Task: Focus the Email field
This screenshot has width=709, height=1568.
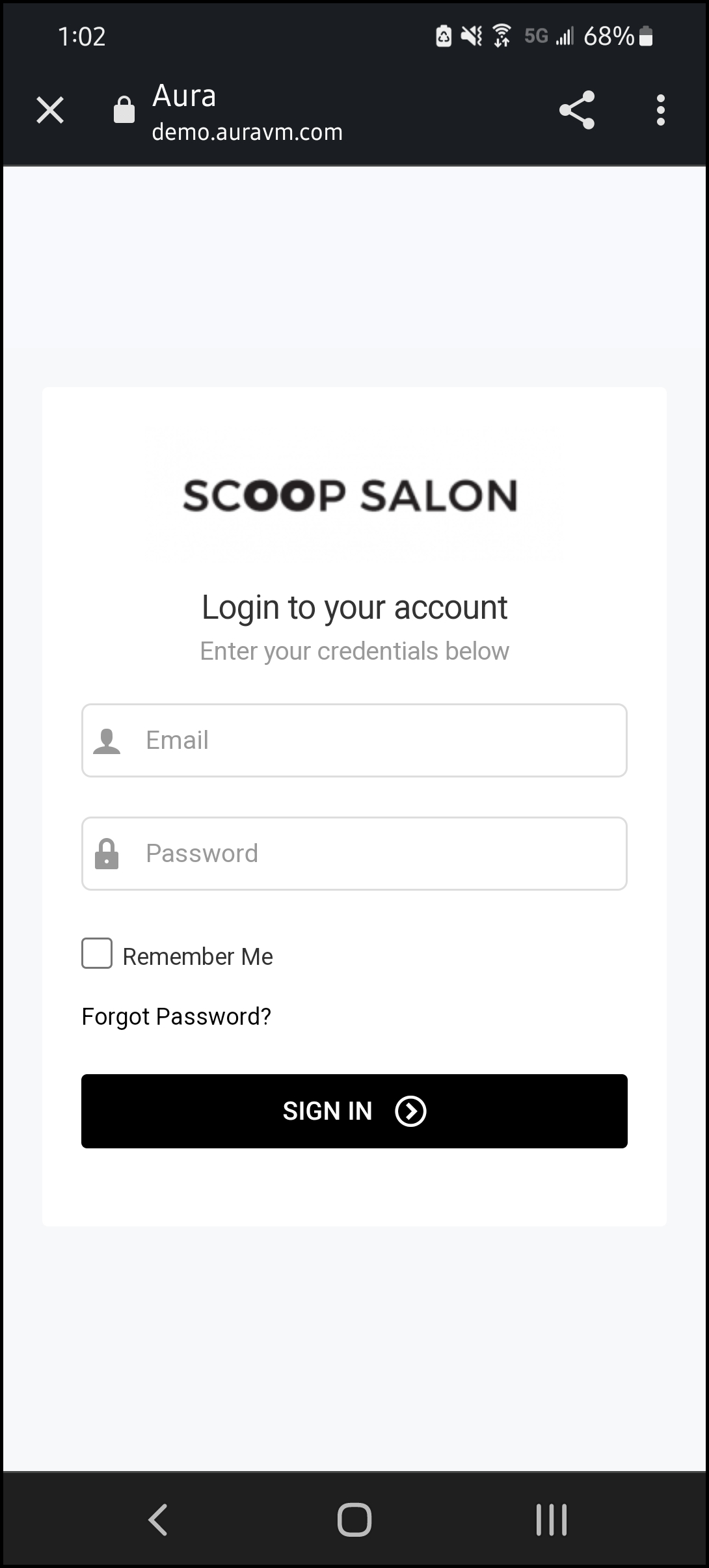Action: click(354, 740)
